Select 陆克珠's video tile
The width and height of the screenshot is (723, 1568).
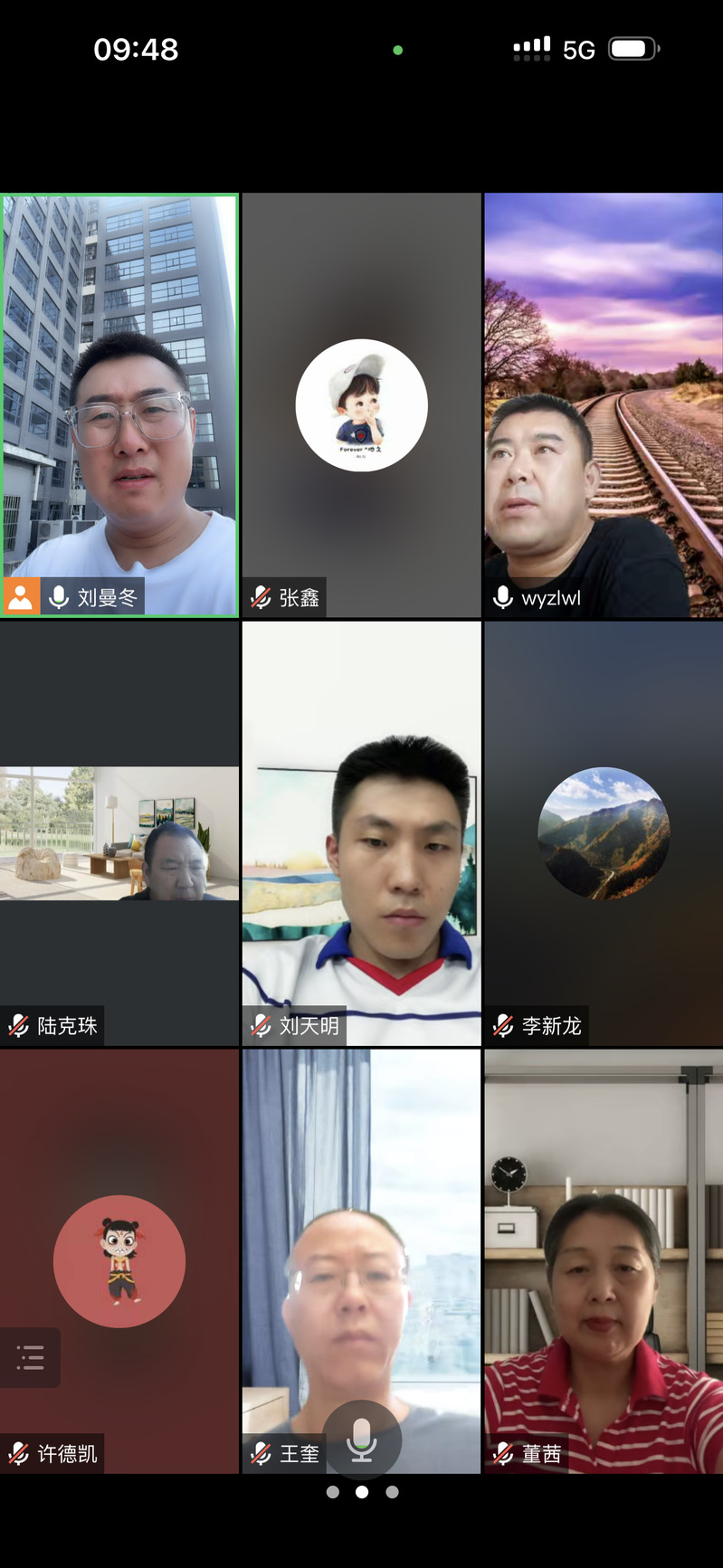119,832
